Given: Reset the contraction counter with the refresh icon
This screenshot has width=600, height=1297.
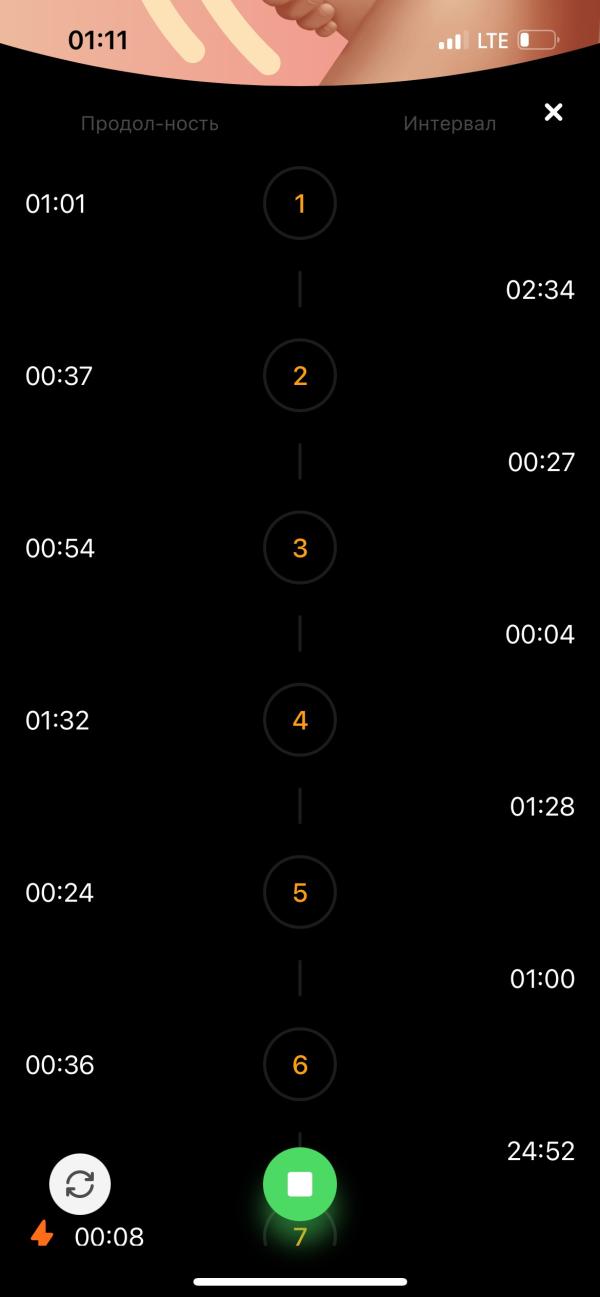Looking at the screenshot, I should click(80, 1185).
